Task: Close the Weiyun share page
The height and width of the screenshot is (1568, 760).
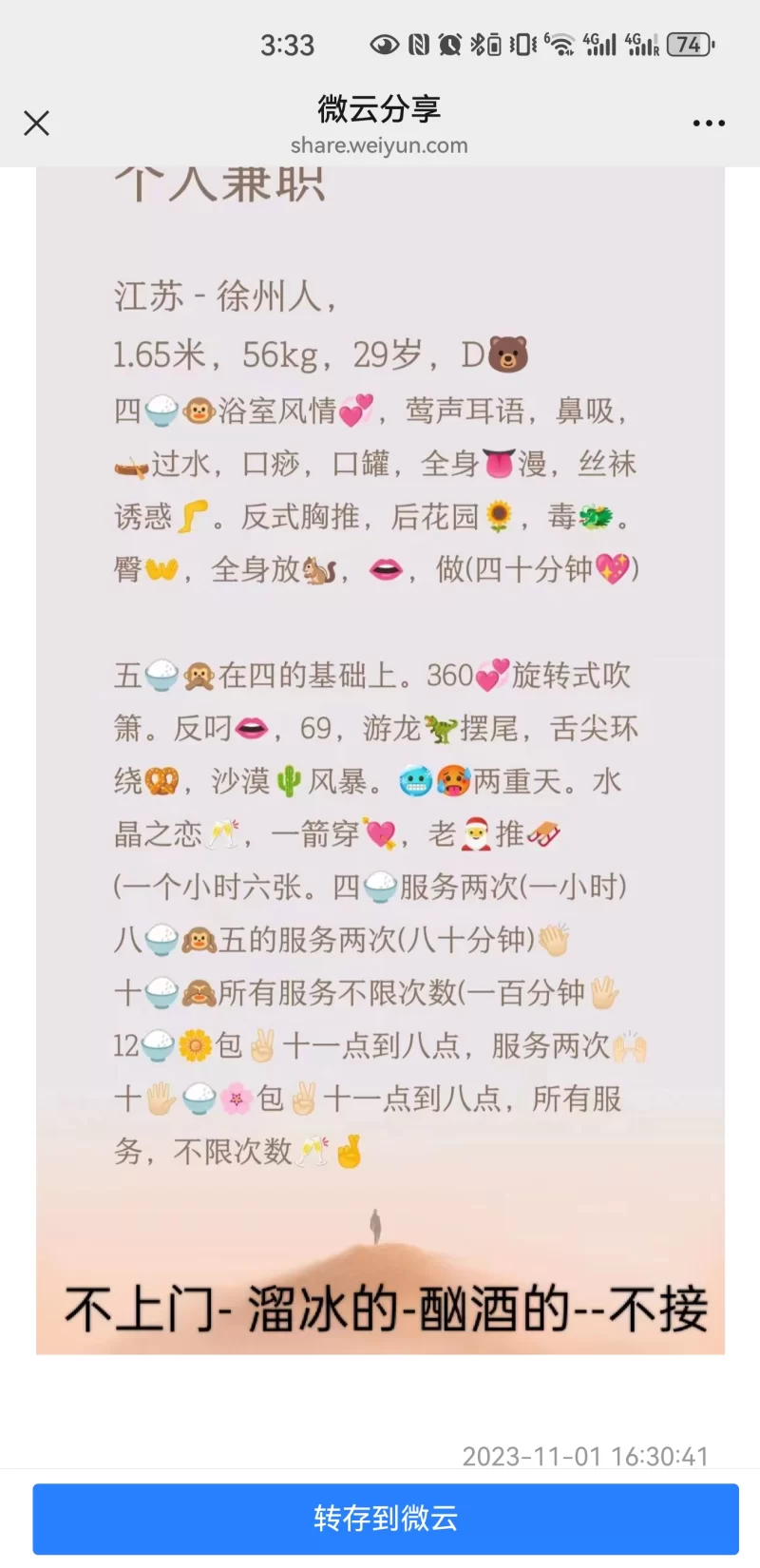Action: point(36,123)
